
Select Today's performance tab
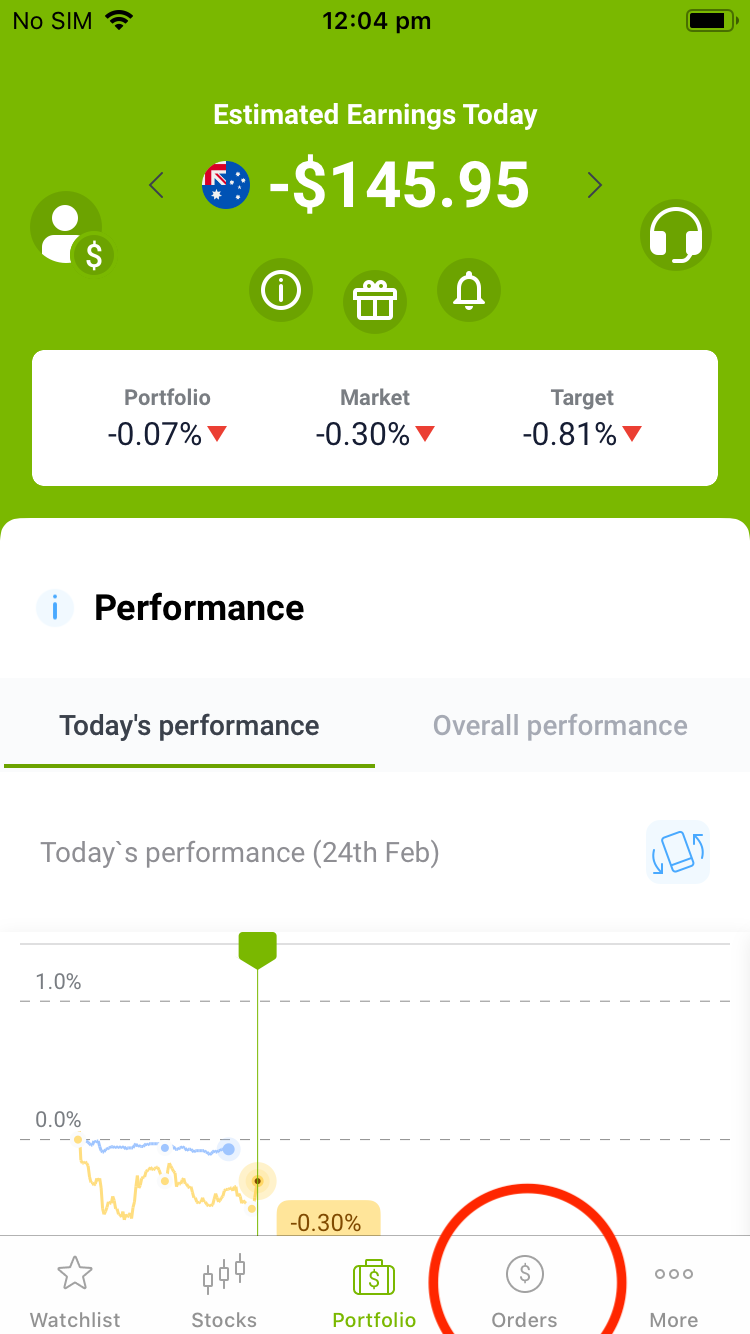point(189,726)
